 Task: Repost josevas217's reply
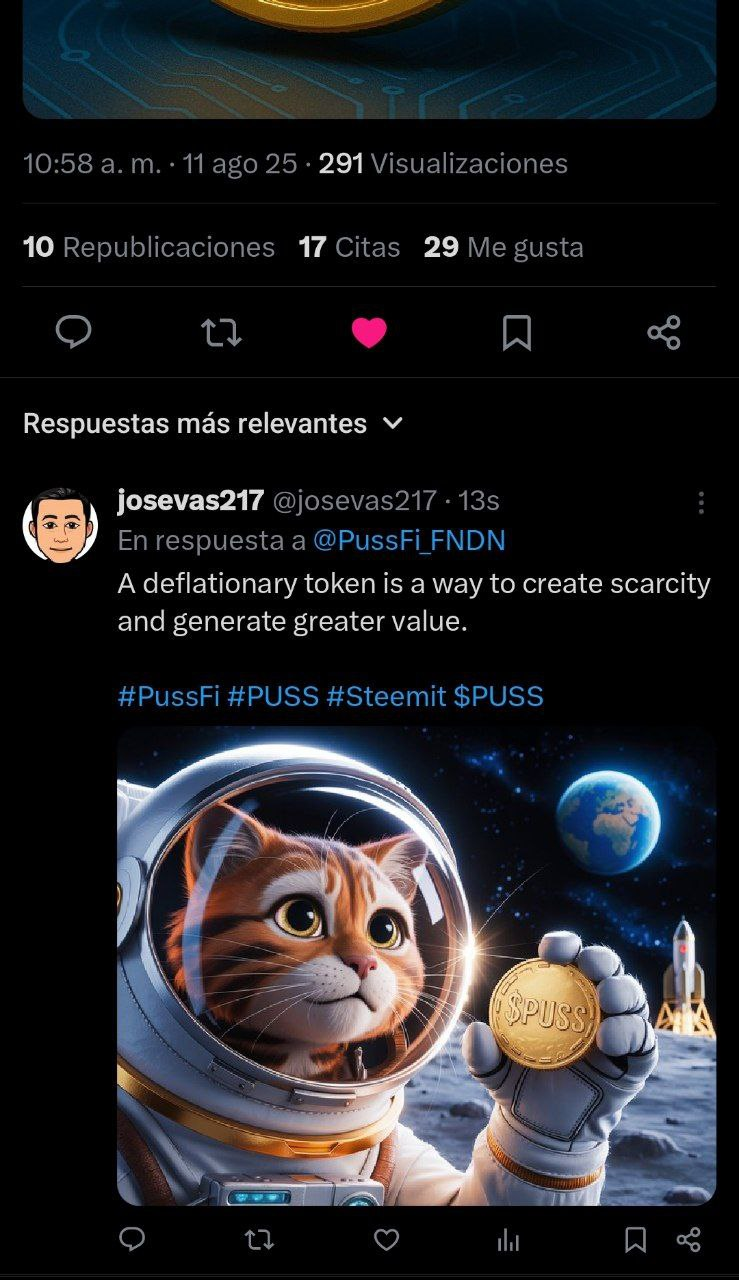[260, 1240]
